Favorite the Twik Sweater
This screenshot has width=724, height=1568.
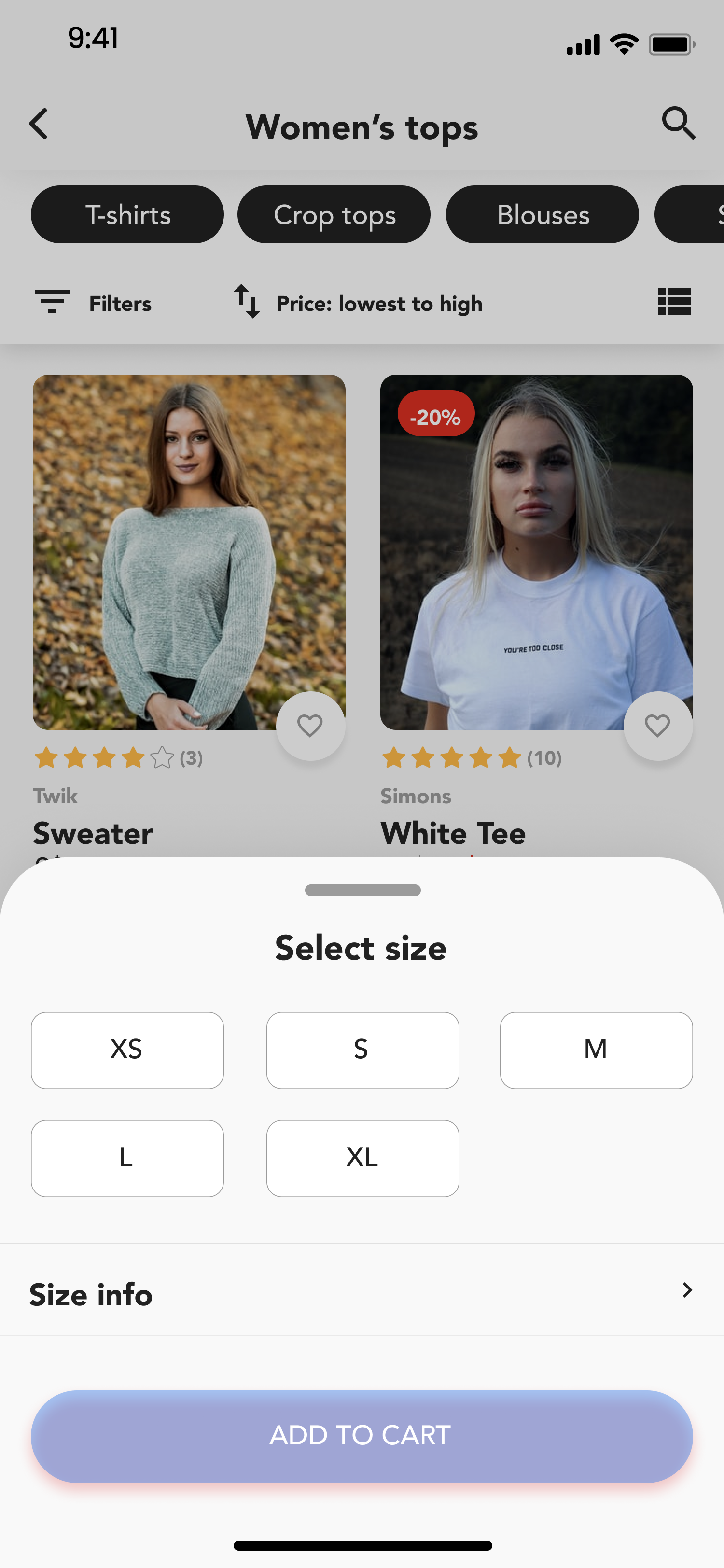click(310, 726)
